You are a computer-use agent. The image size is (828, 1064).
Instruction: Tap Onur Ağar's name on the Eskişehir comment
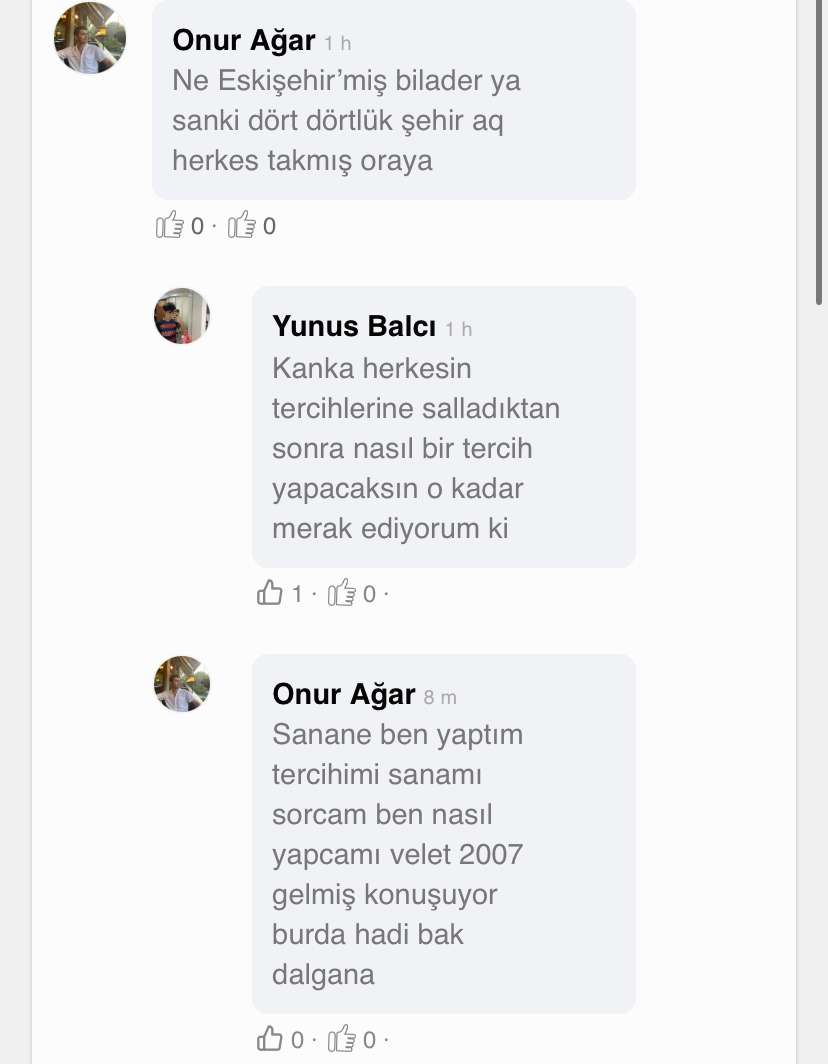(244, 40)
